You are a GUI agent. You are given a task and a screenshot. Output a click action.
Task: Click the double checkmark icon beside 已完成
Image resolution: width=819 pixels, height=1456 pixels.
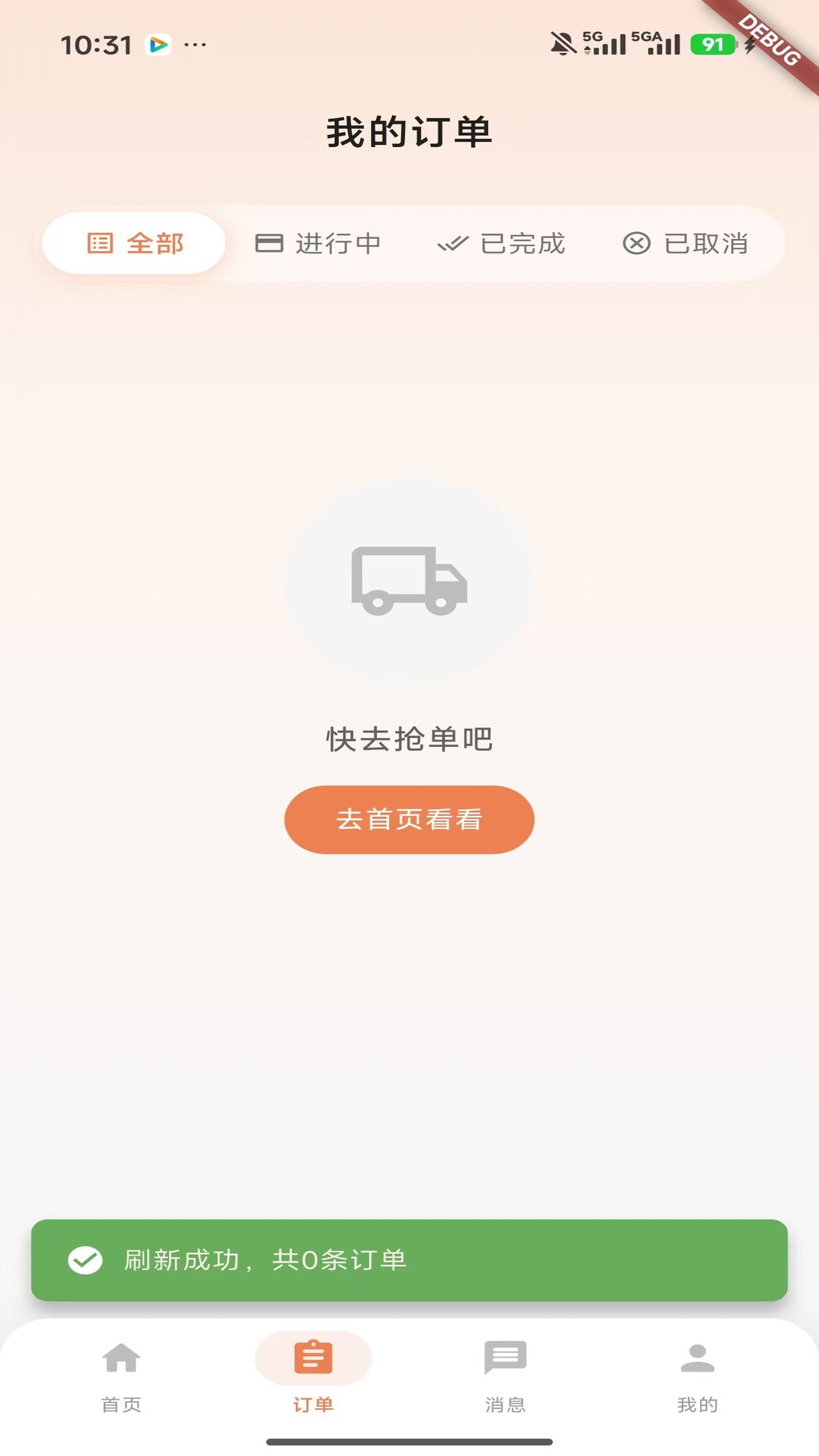pos(453,243)
